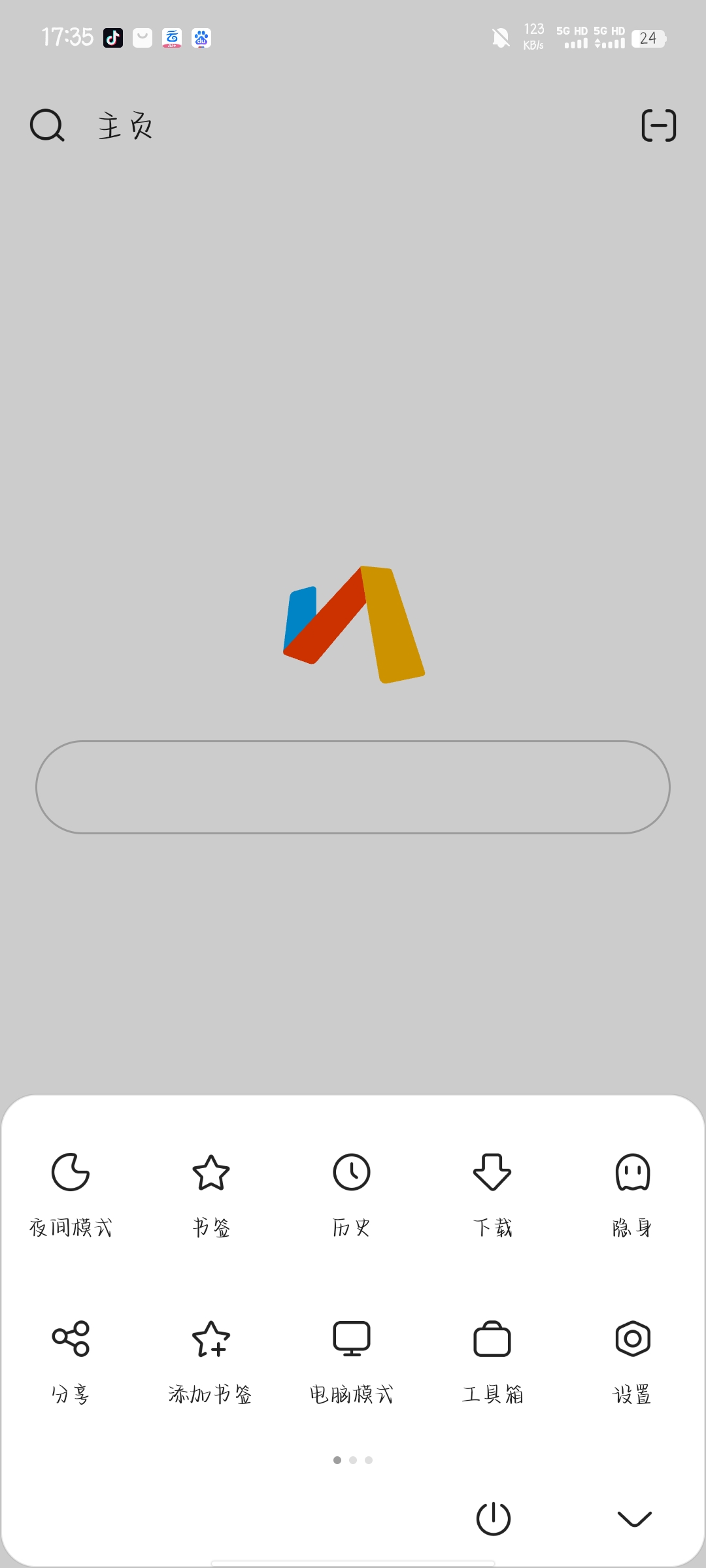Switch to 电脑模式 desktop mode
Image resolution: width=706 pixels, height=1568 pixels.
(352, 1359)
